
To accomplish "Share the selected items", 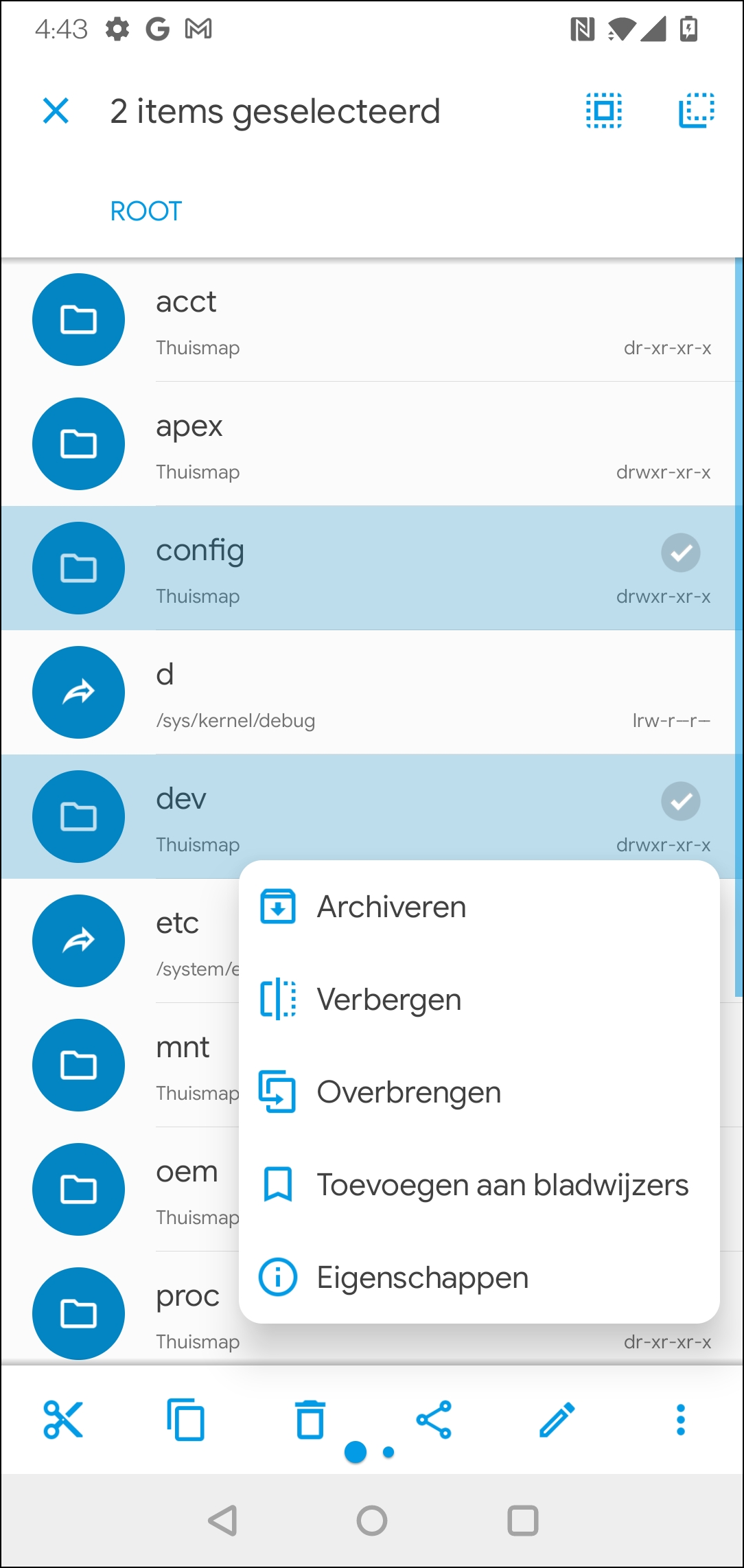I will (x=434, y=1420).
